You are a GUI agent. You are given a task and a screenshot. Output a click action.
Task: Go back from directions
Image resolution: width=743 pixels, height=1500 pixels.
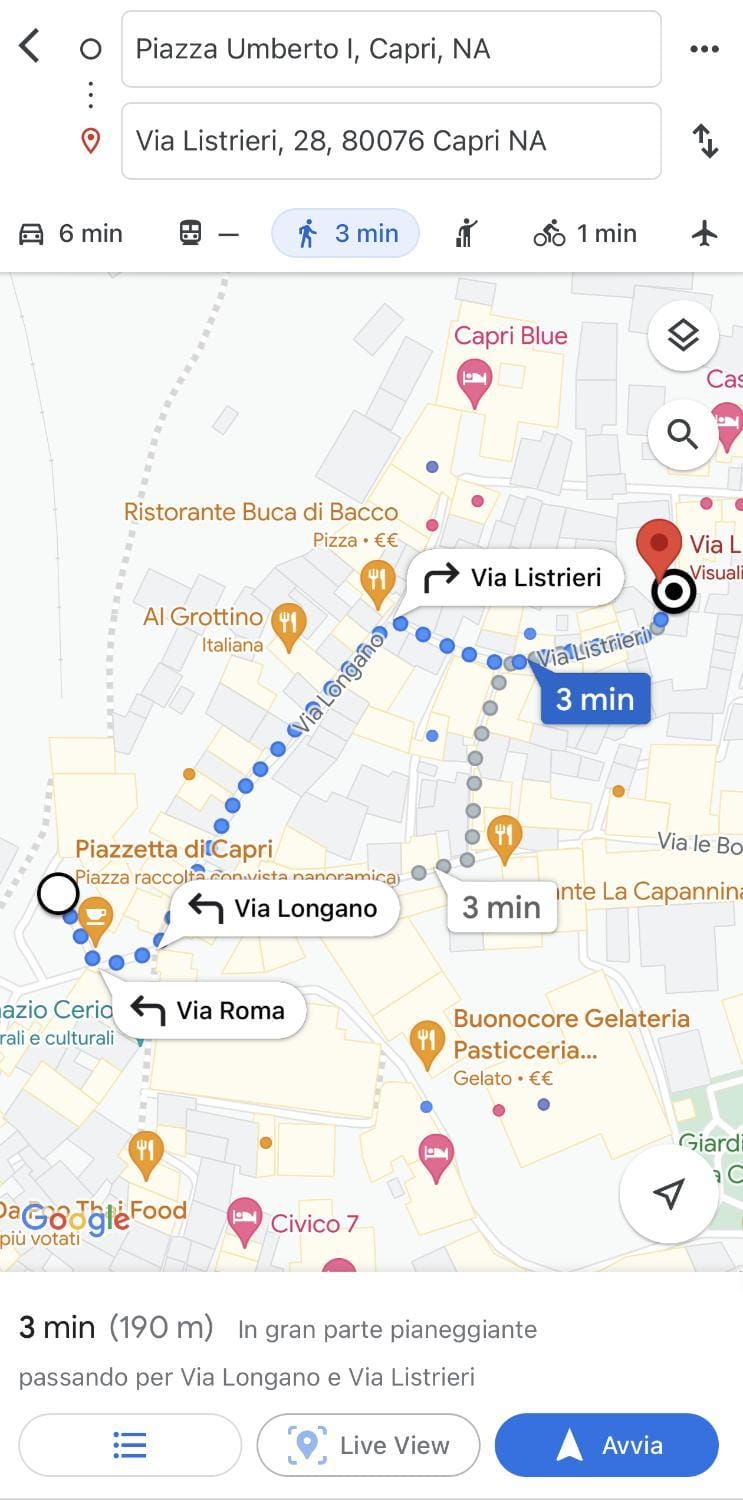tap(30, 46)
